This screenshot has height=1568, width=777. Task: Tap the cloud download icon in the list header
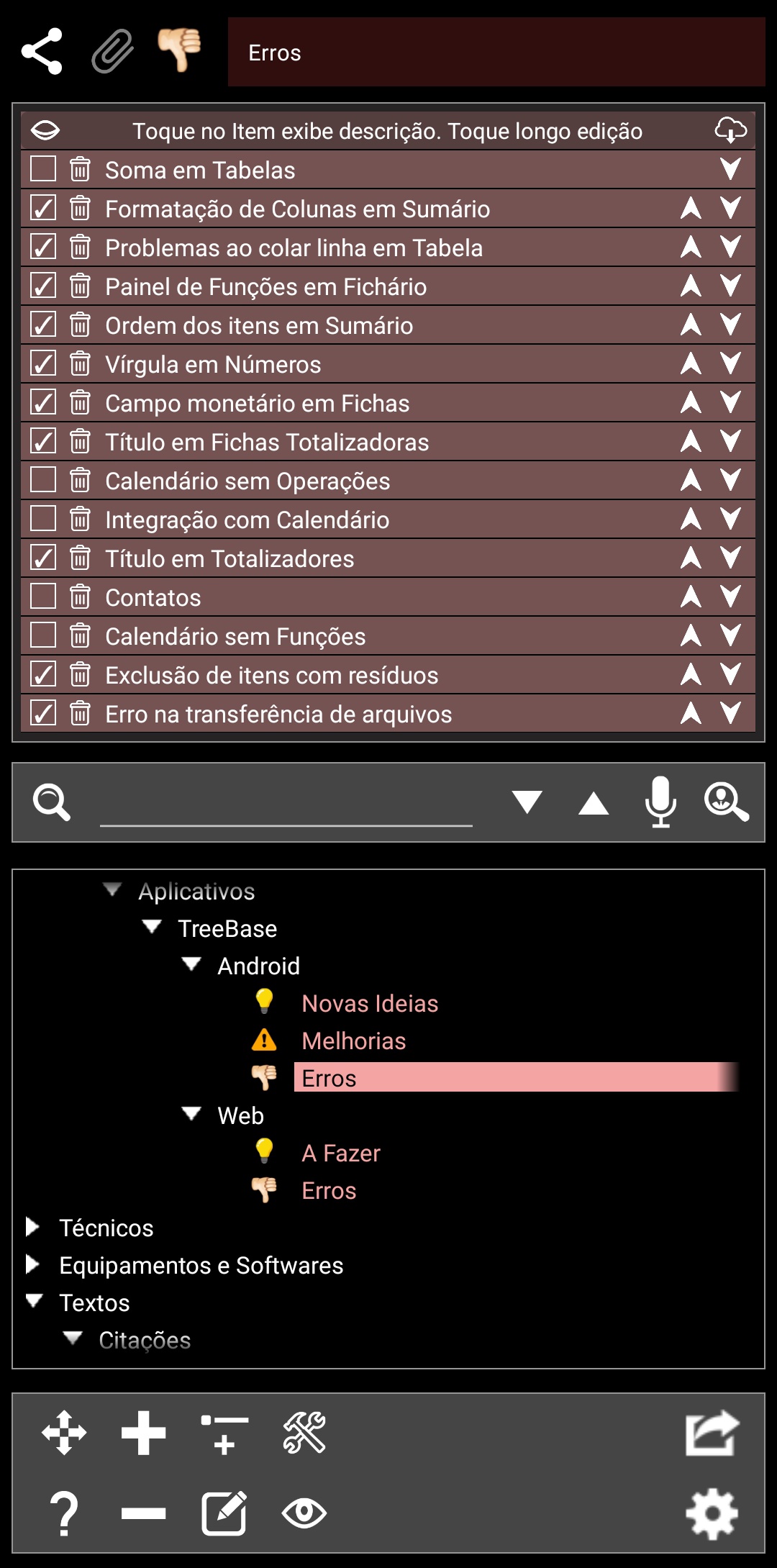click(730, 130)
